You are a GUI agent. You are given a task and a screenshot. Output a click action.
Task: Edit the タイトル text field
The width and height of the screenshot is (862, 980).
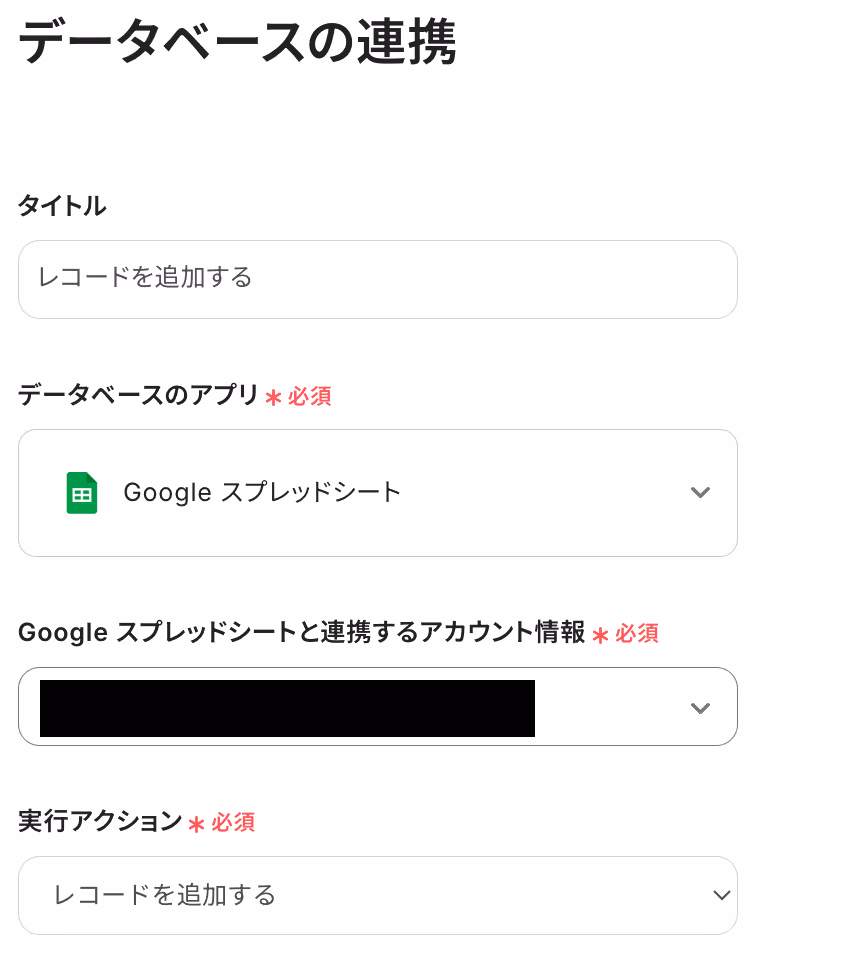tap(378, 279)
